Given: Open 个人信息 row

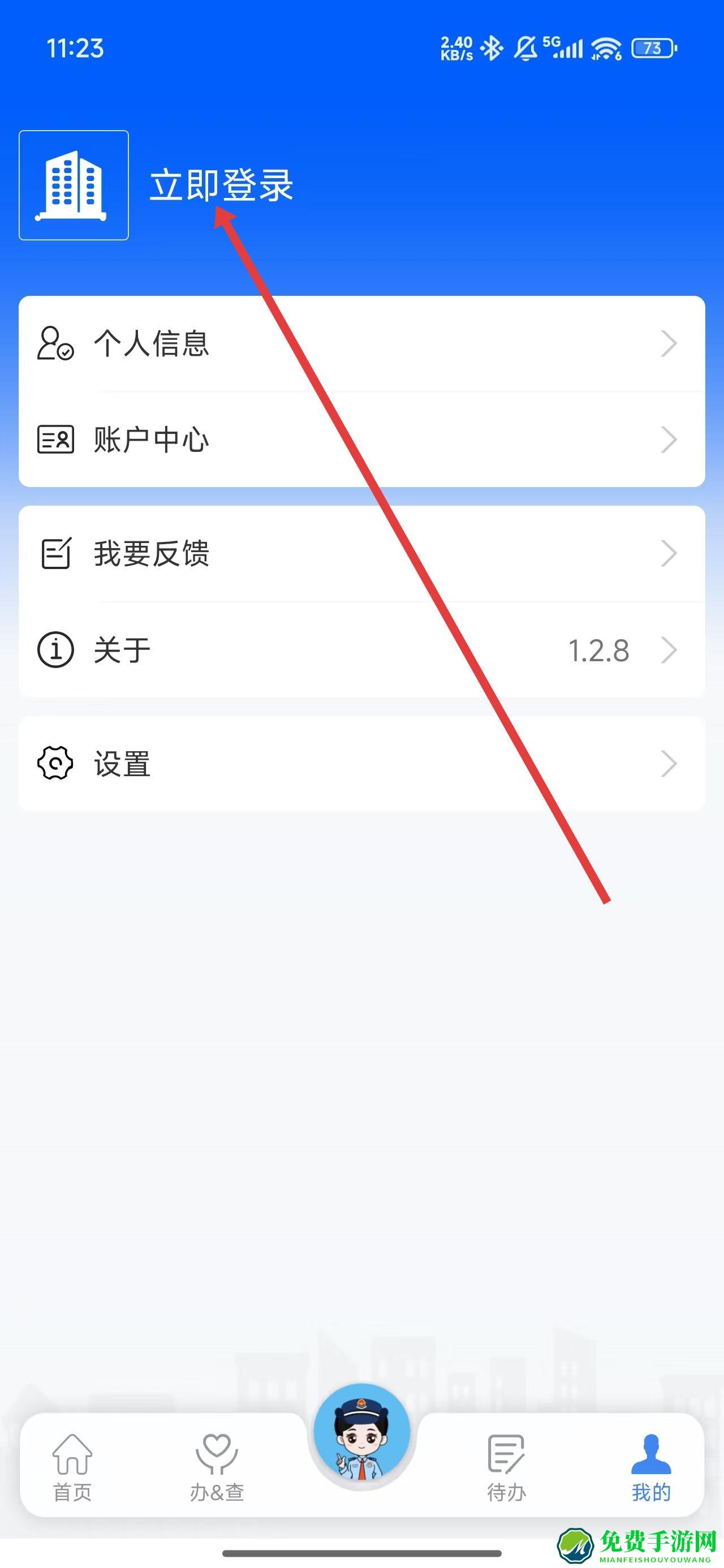Looking at the screenshot, I should (x=361, y=344).
